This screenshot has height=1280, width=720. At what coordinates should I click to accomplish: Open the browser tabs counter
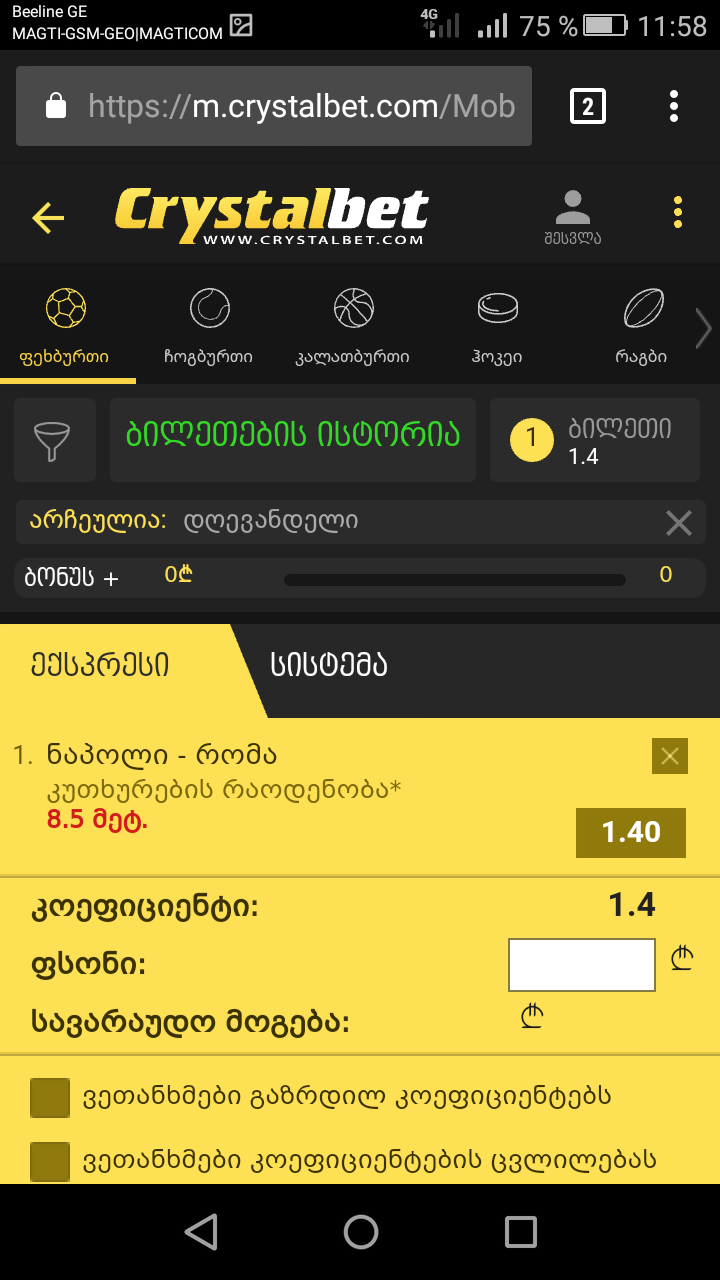point(587,106)
